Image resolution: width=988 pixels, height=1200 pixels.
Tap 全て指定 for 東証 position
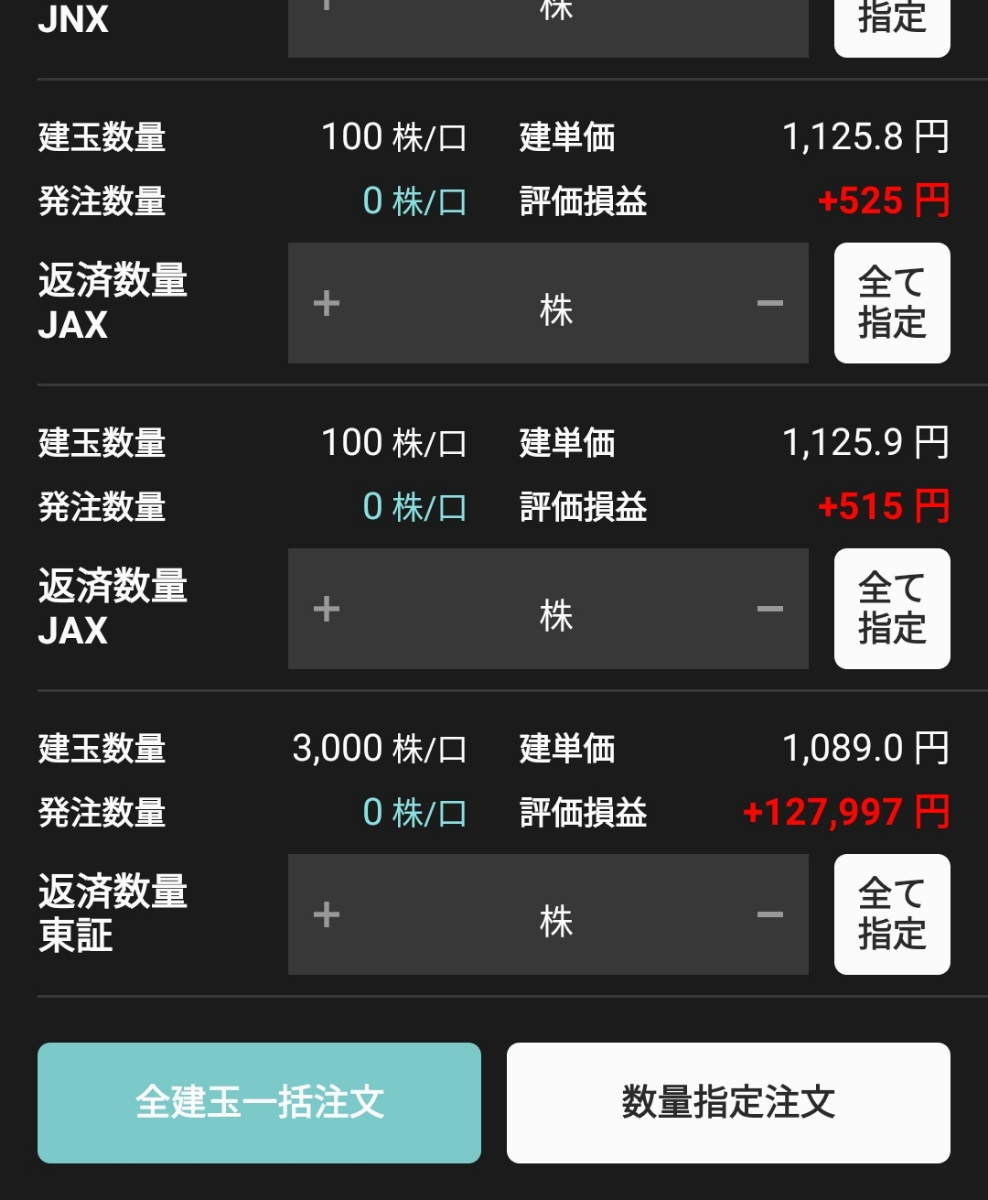pyautogui.click(x=891, y=914)
